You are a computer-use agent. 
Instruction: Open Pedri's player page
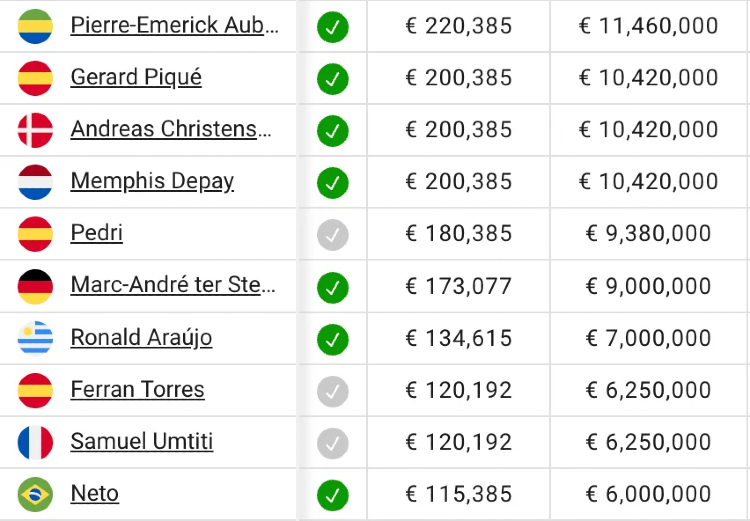click(97, 234)
